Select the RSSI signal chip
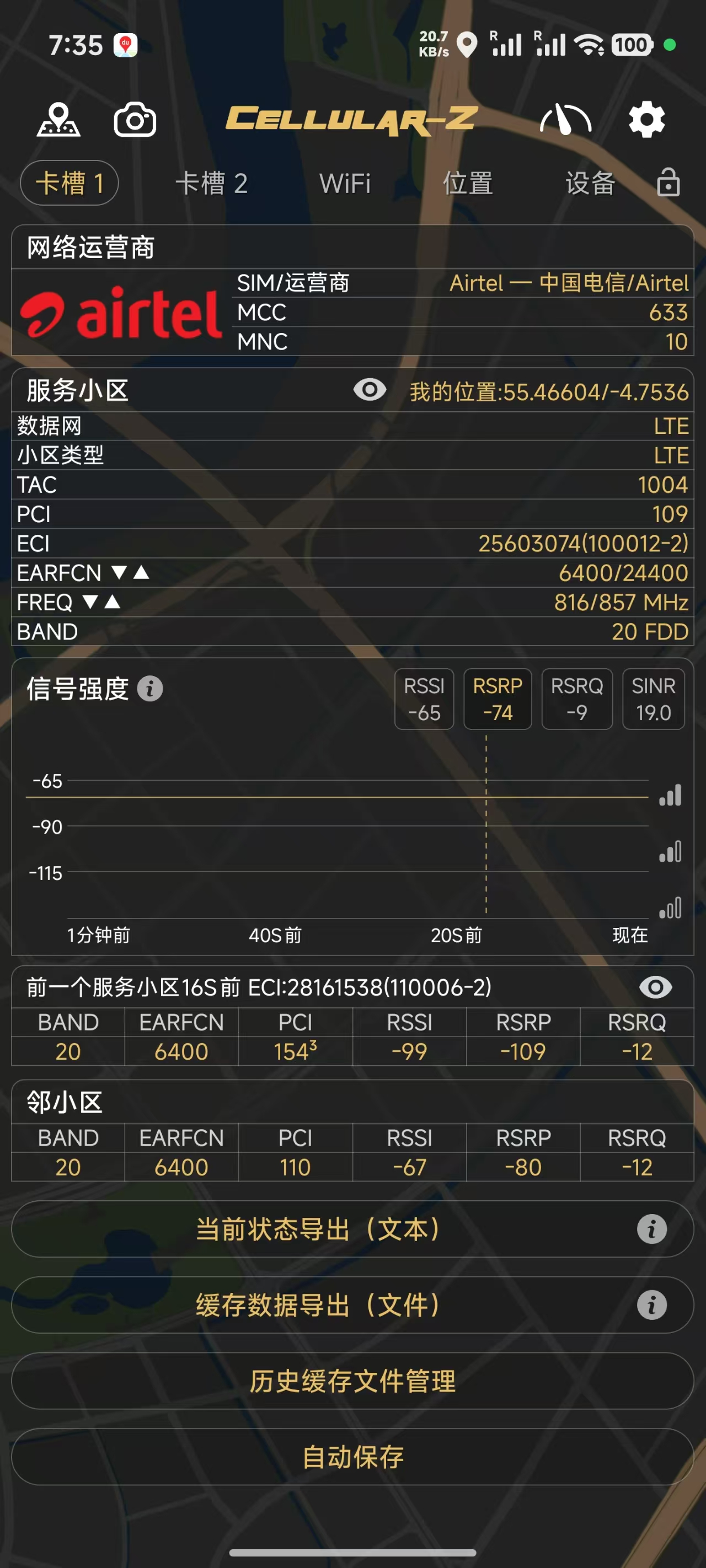The height and width of the screenshot is (1568, 706). (x=424, y=699)
